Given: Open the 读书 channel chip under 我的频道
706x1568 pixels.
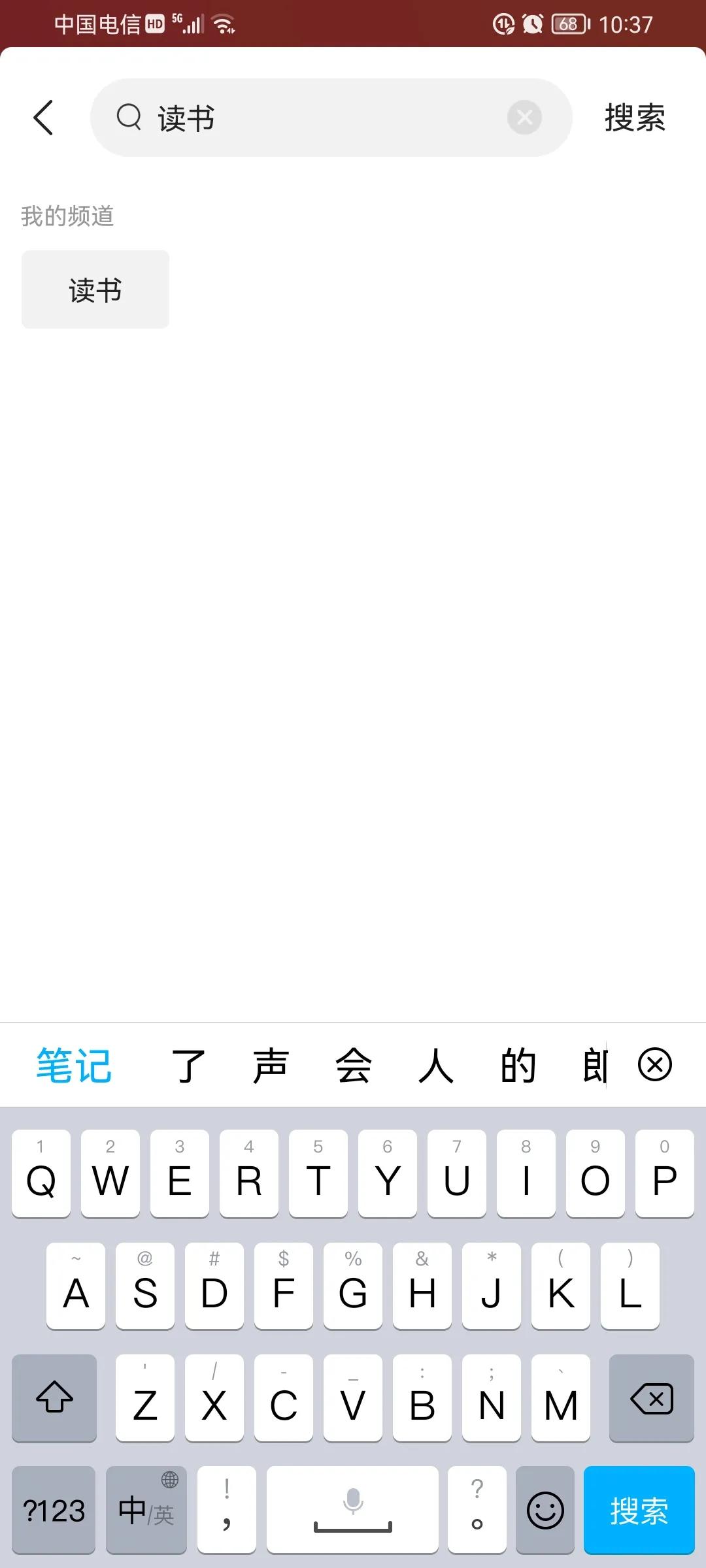Looking at the screenshot, I should pos(95,289).
